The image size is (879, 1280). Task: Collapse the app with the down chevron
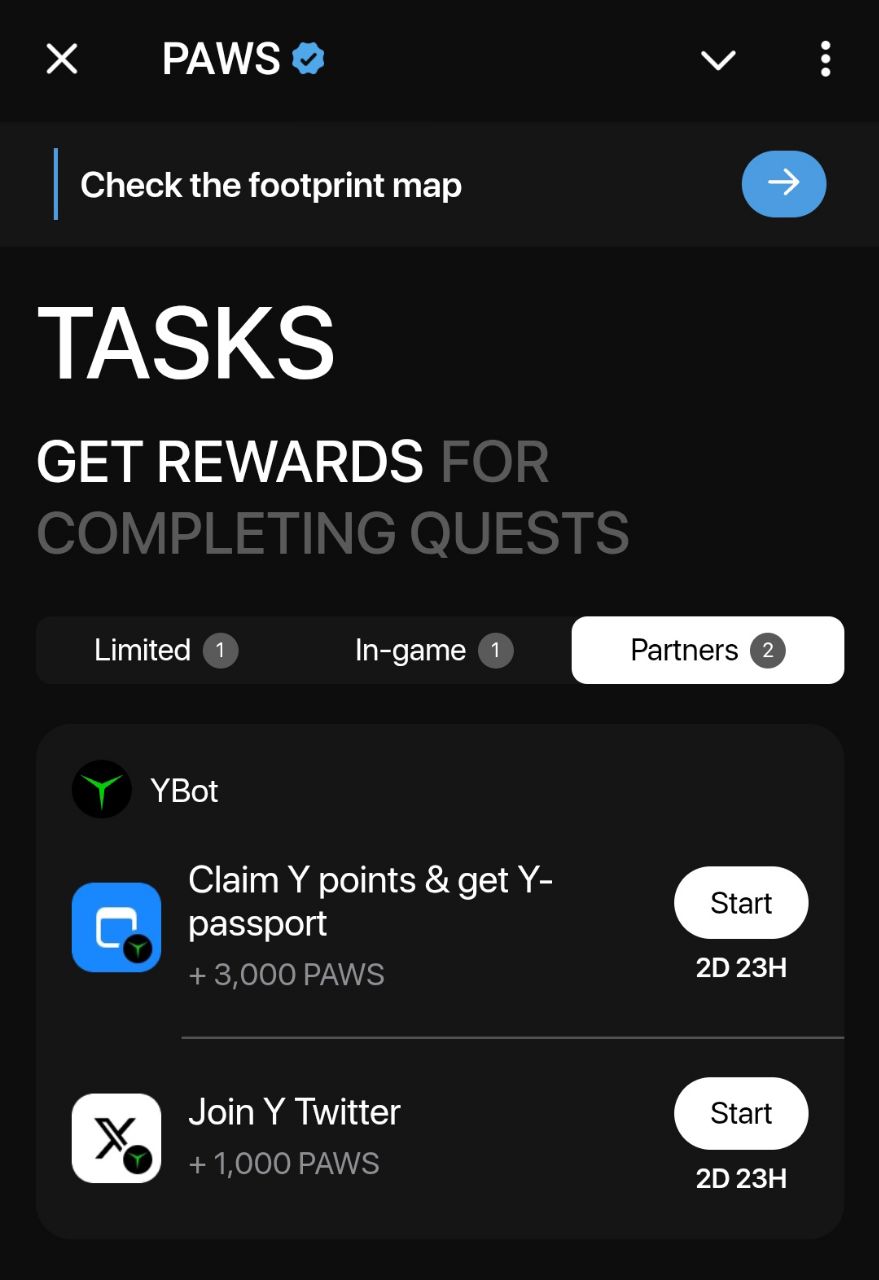point(718,60)
